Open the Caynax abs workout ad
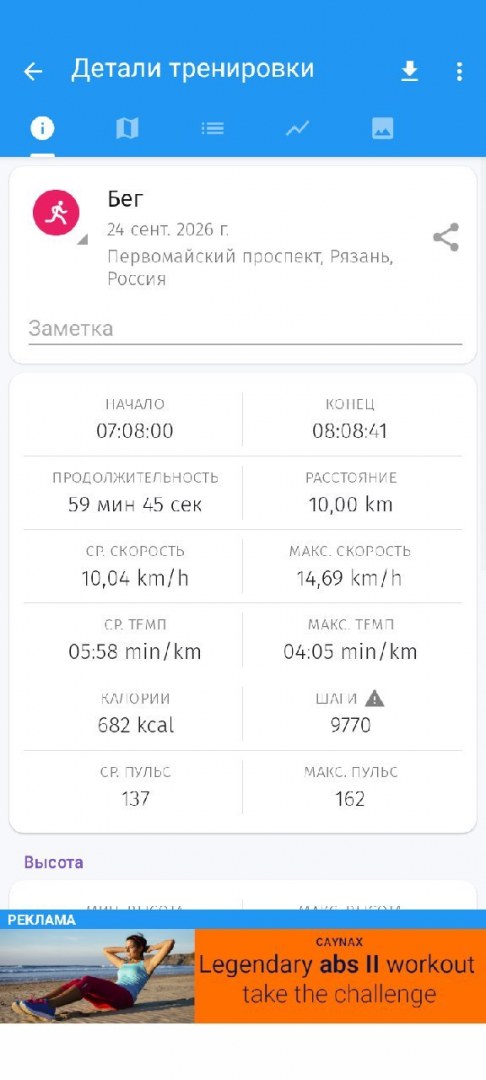Viewport: 486px width, 1080px height. tap(243, 975)
